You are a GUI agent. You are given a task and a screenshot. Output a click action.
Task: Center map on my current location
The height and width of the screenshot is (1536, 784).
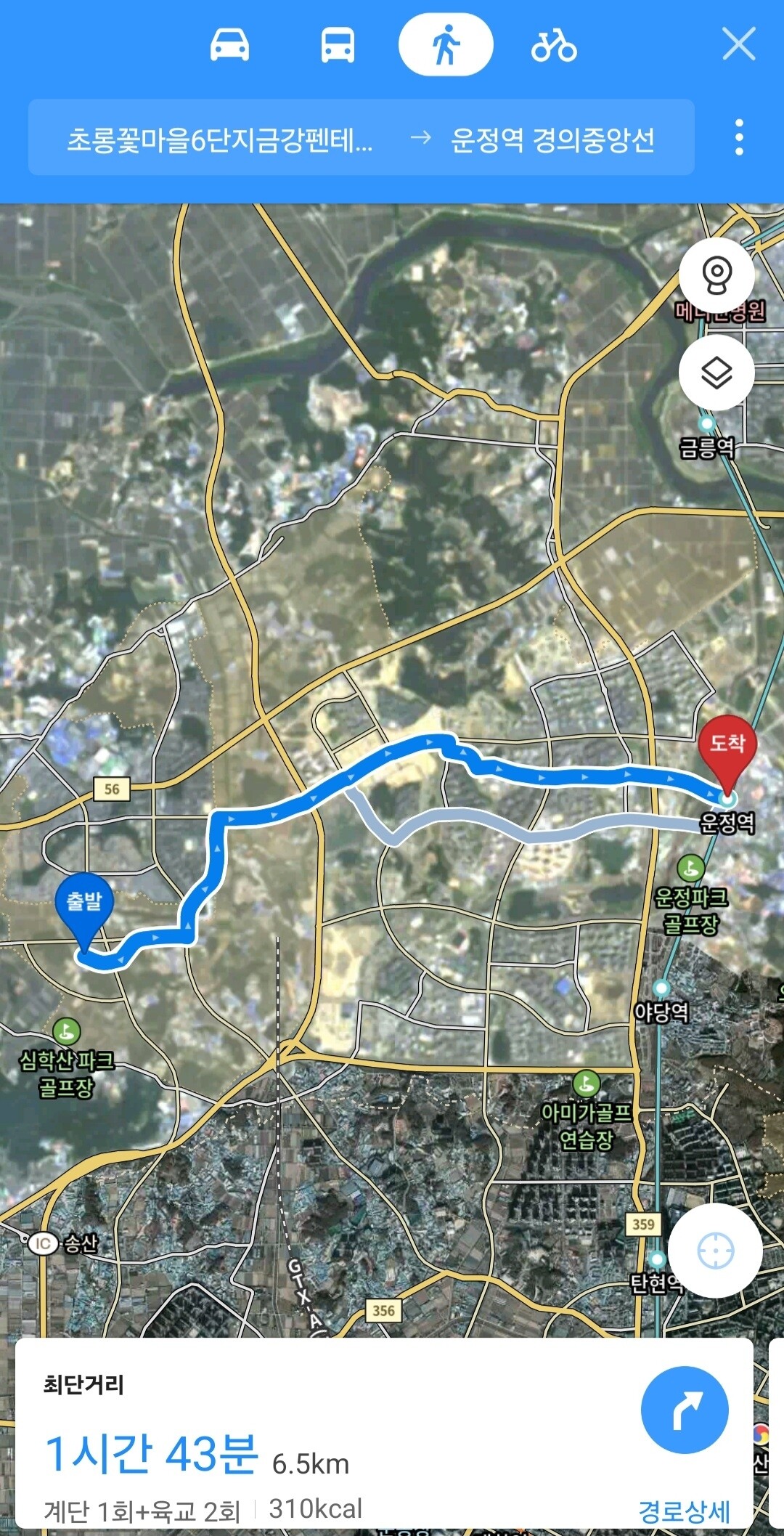click(715, 1251)
